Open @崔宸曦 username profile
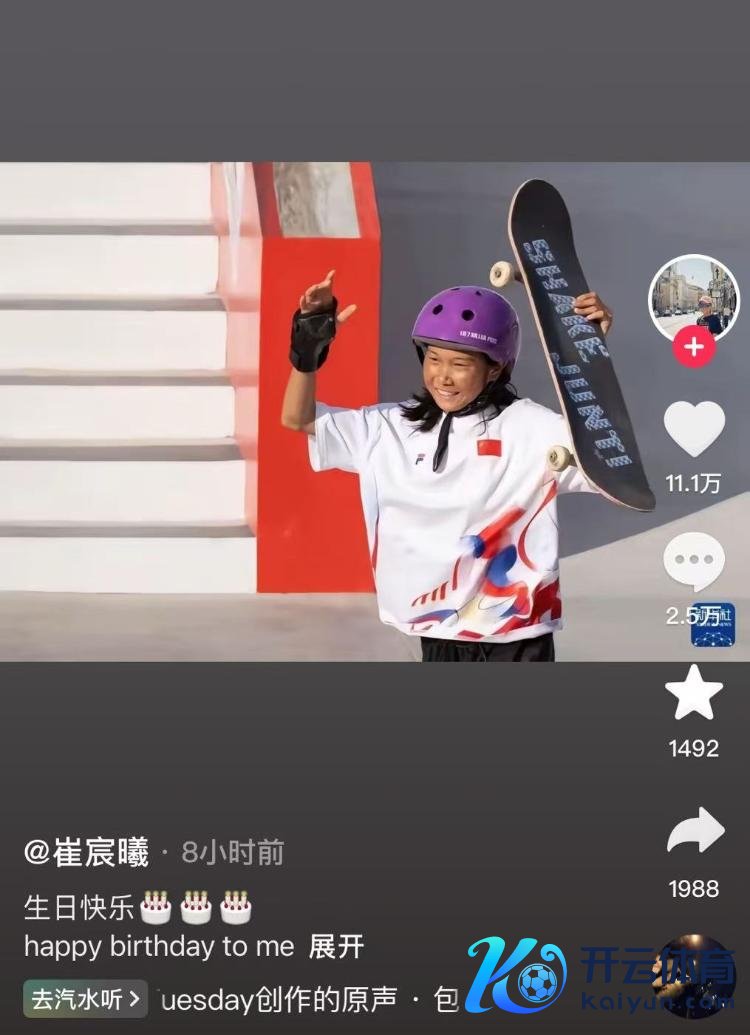This screenshot has width=750, height=1035. tap(86, 853)
